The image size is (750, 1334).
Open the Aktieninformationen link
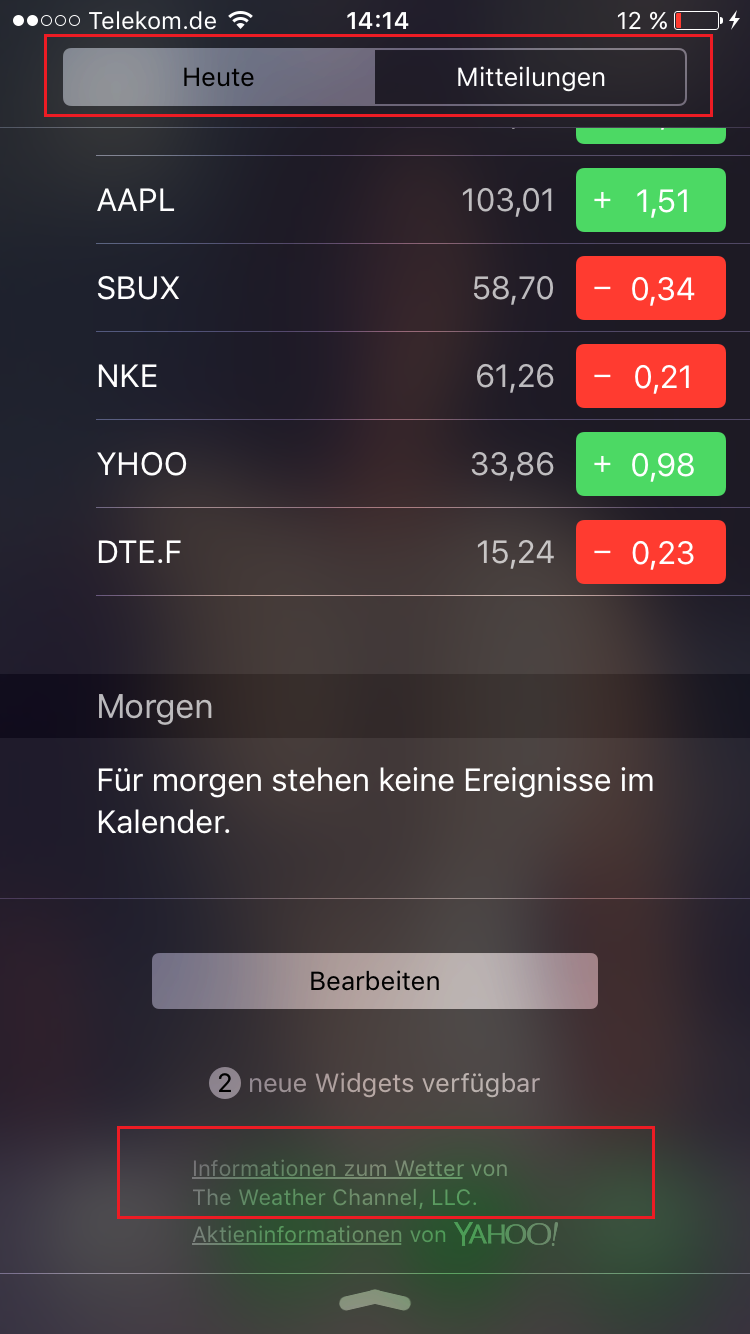pos(297,1235)
